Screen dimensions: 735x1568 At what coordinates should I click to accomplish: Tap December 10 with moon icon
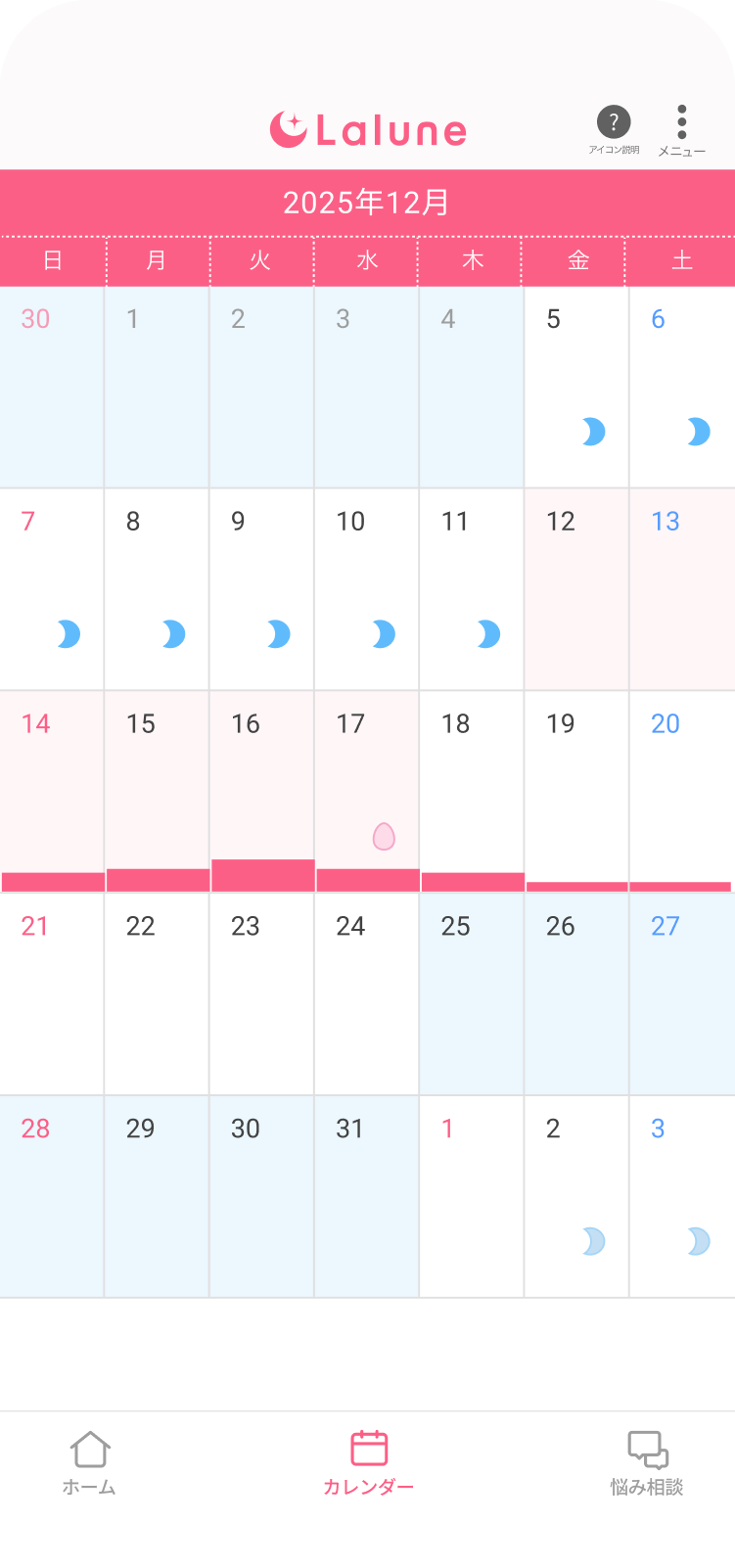click(367, 589)
